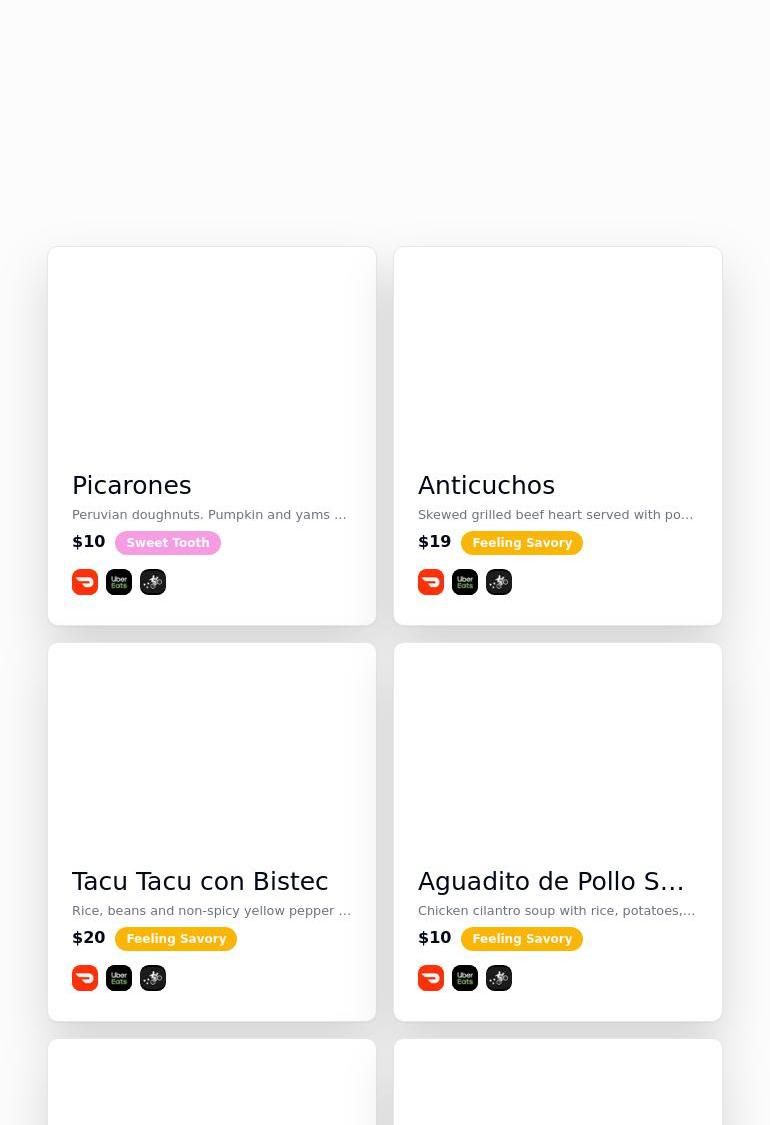Viewport: 770px width, 1125px height.
Task: Order Aguadito de Pollo via Uber Eats
Action: click(x=465, y=978)
